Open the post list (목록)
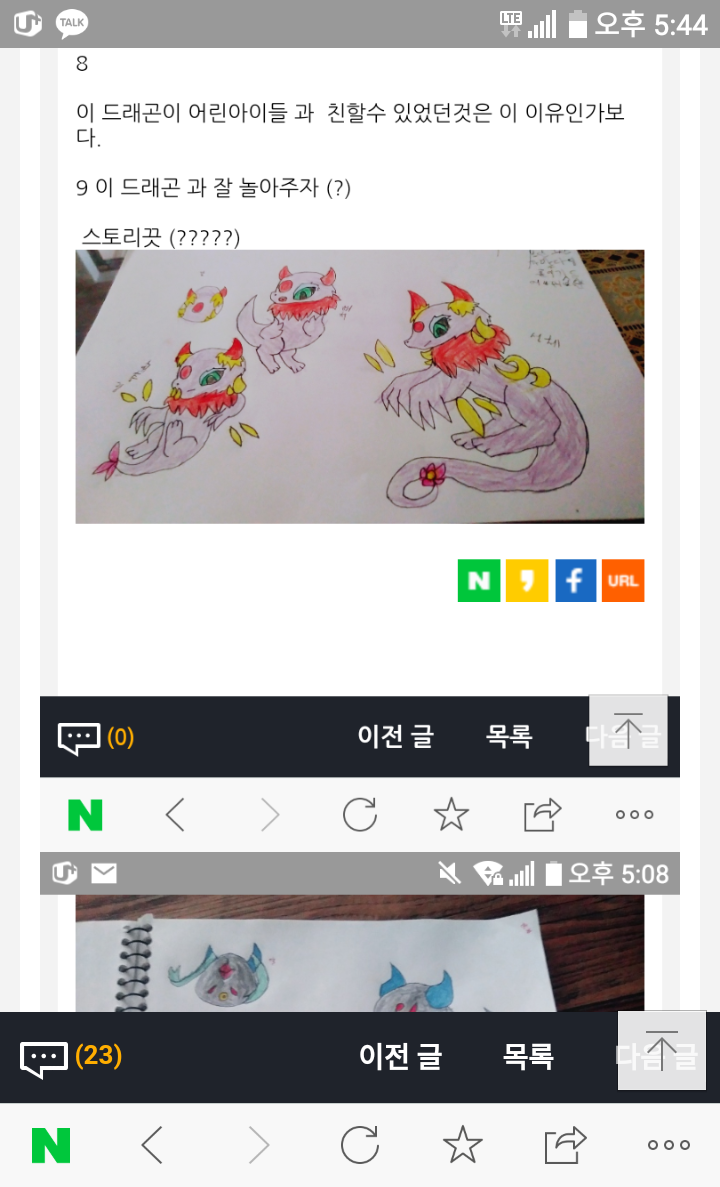 528,1056
